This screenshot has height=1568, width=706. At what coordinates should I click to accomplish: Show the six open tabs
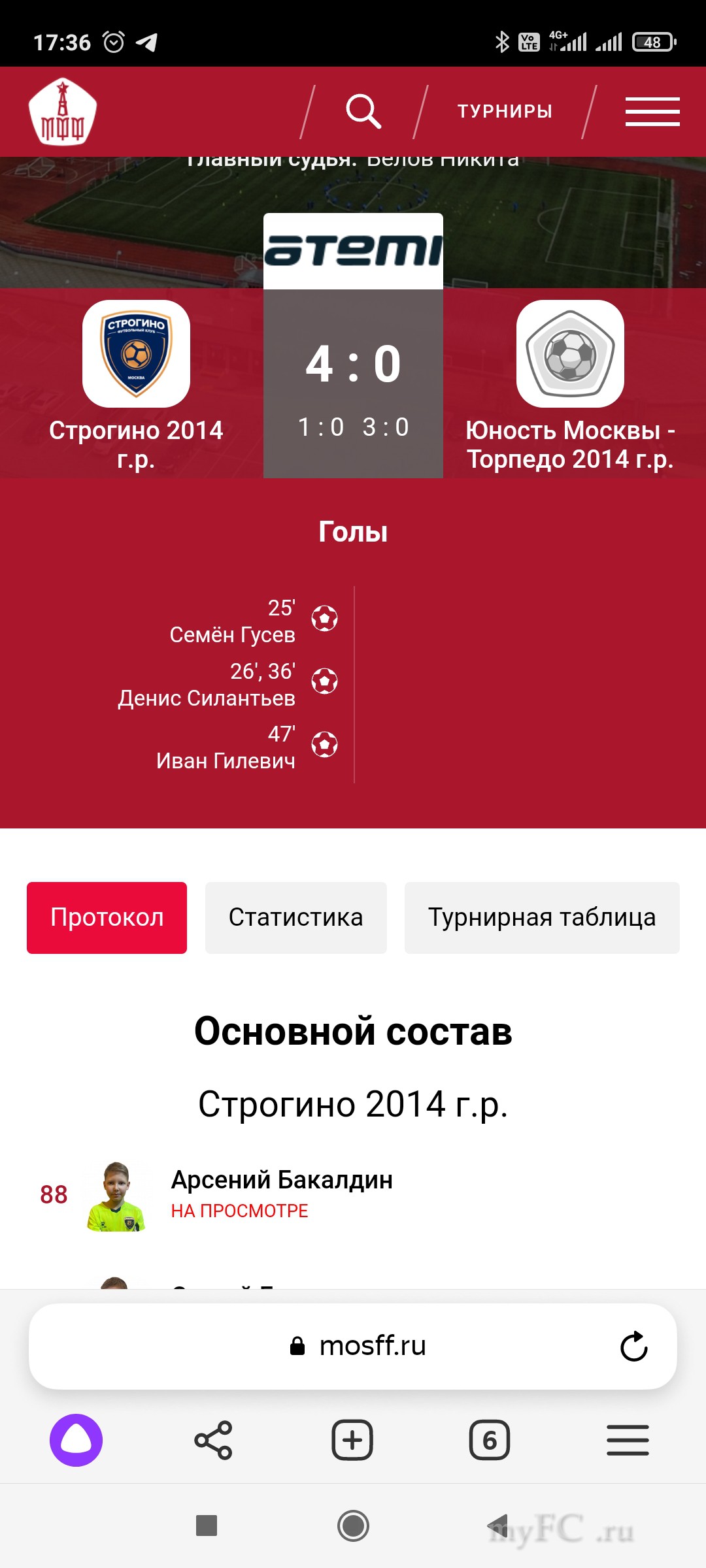tap(490, 1440)
